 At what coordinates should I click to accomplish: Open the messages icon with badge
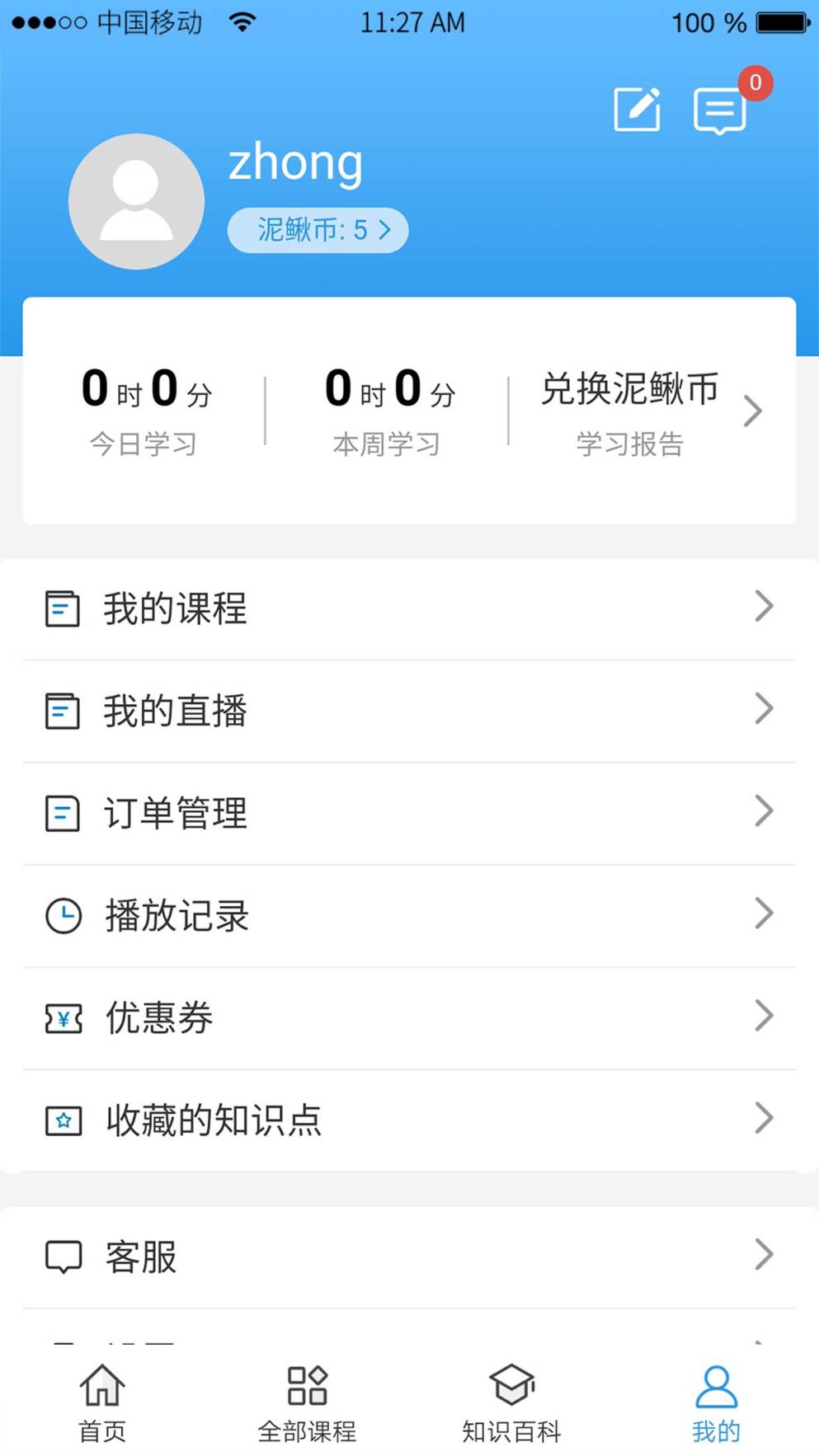(x=720, y=110)
